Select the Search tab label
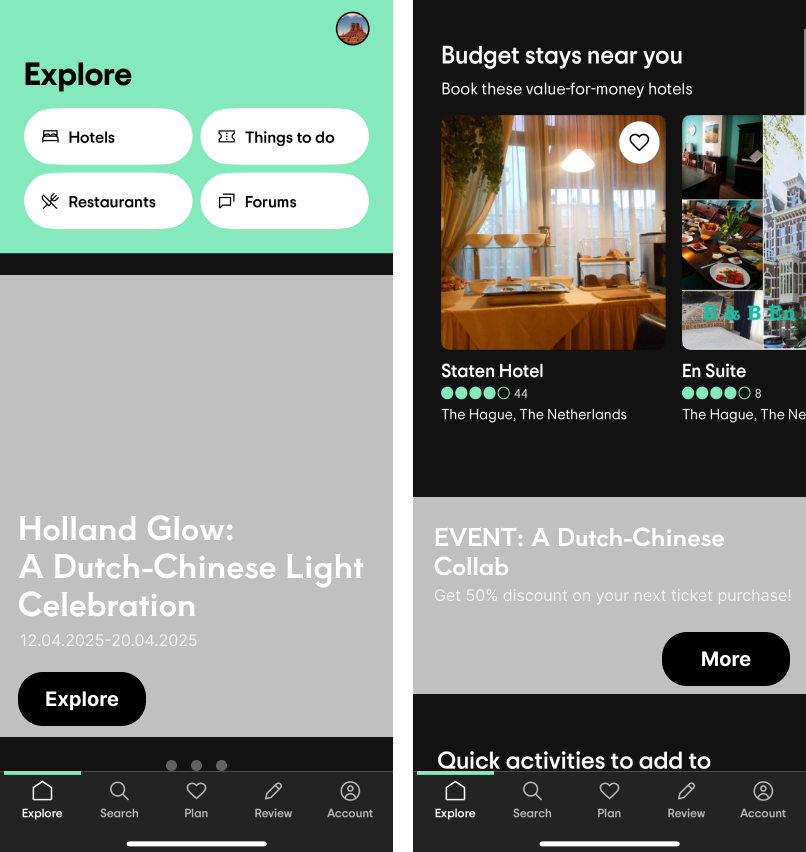Viewport: 806px width, 852px height. click(119, 813)
